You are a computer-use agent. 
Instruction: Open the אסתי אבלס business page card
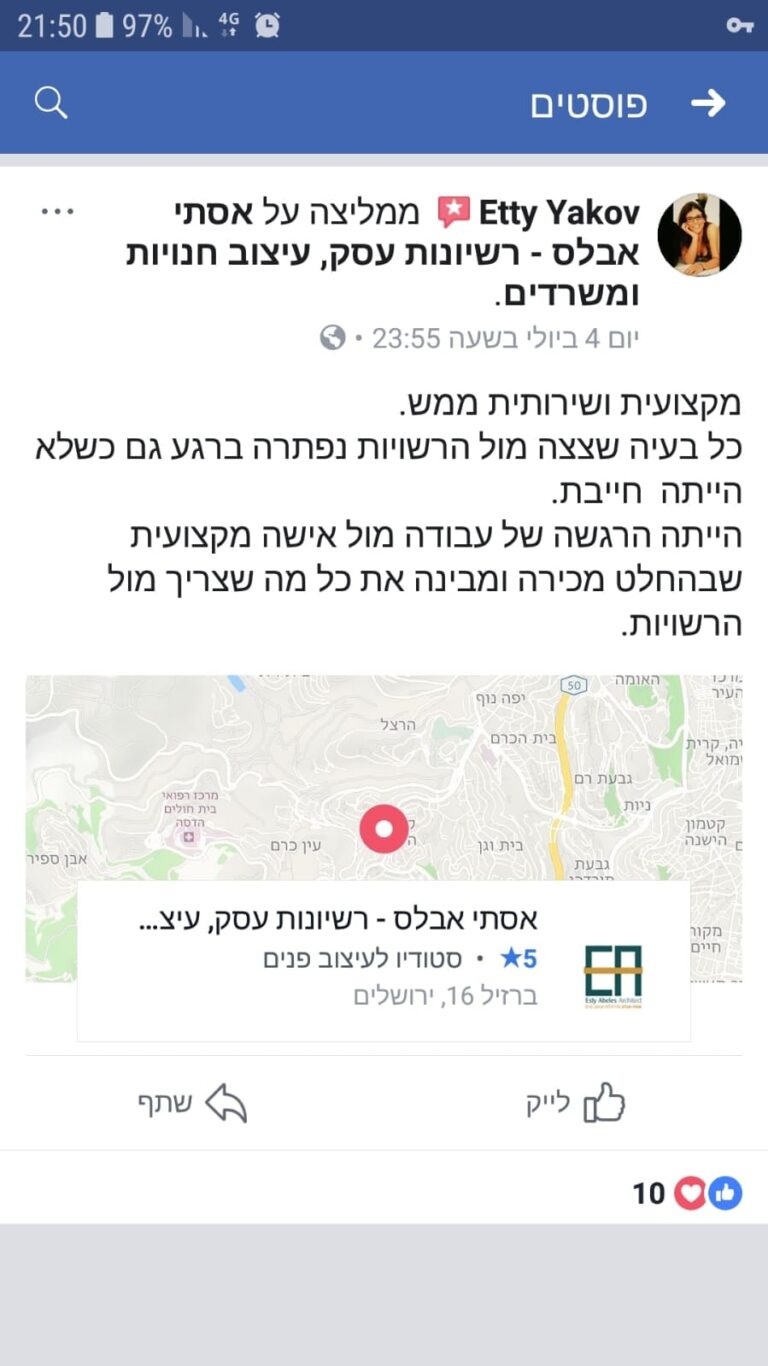click(x=384, y=961)
